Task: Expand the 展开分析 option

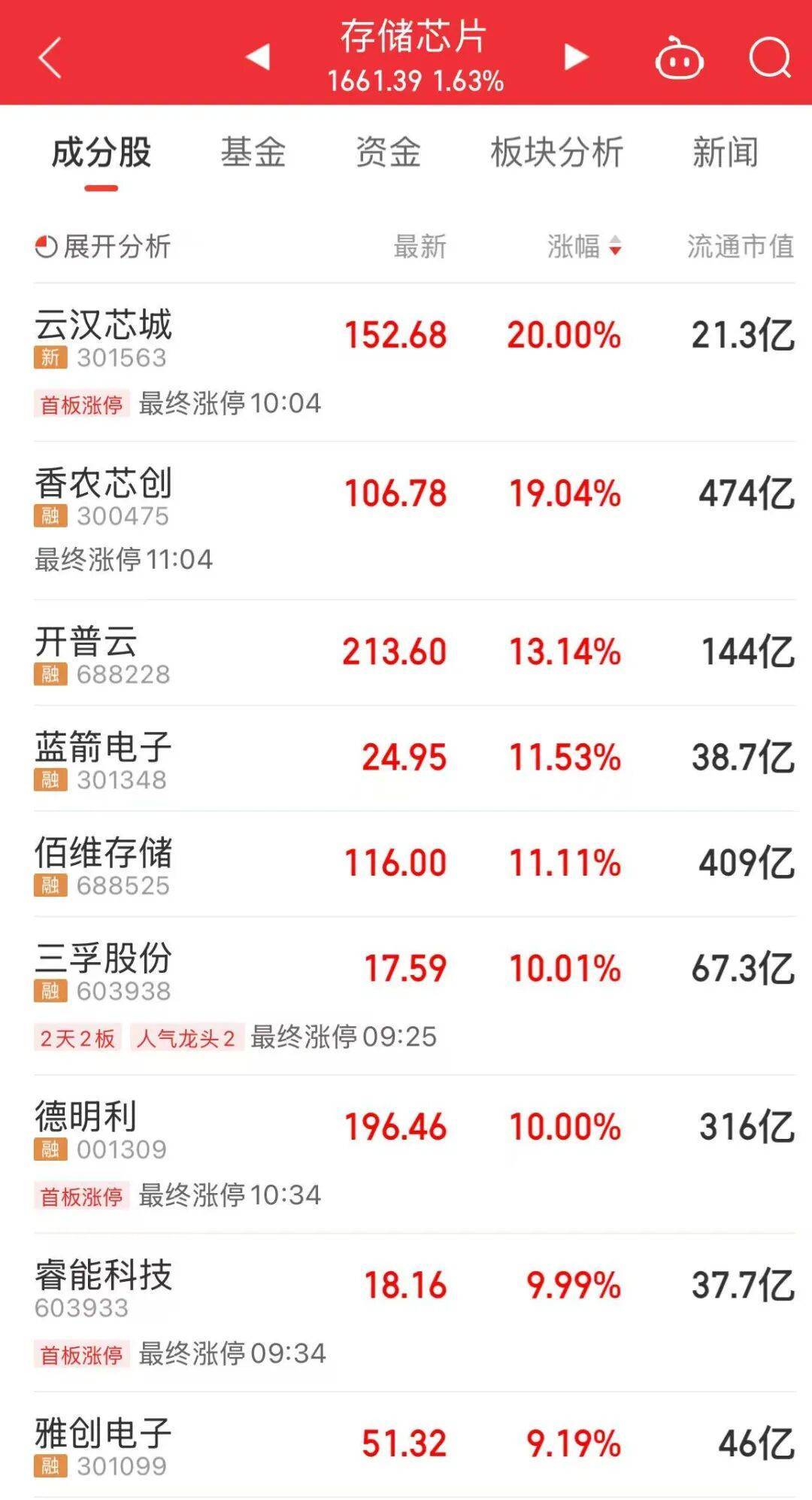Action: pos(104,247)
